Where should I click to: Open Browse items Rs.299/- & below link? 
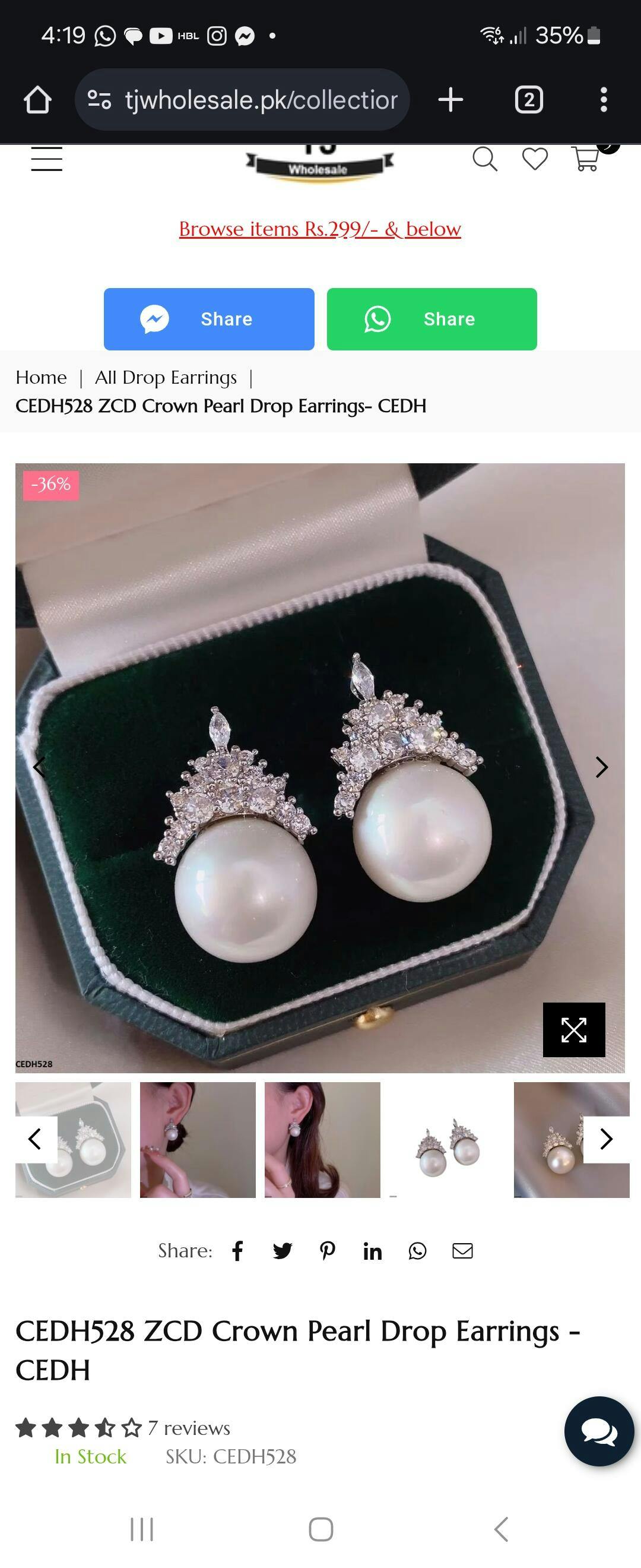[320, 229]
